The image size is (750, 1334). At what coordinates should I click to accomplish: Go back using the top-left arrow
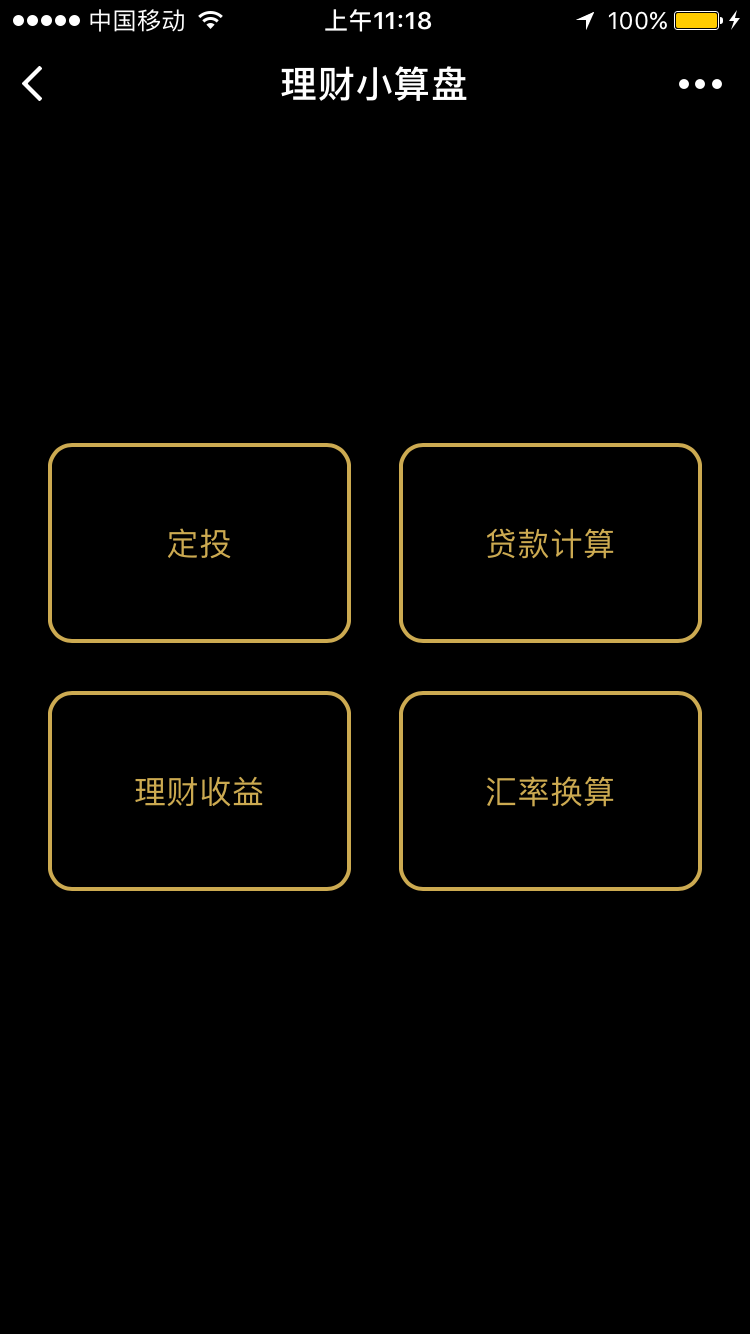[x=33, y=84]
